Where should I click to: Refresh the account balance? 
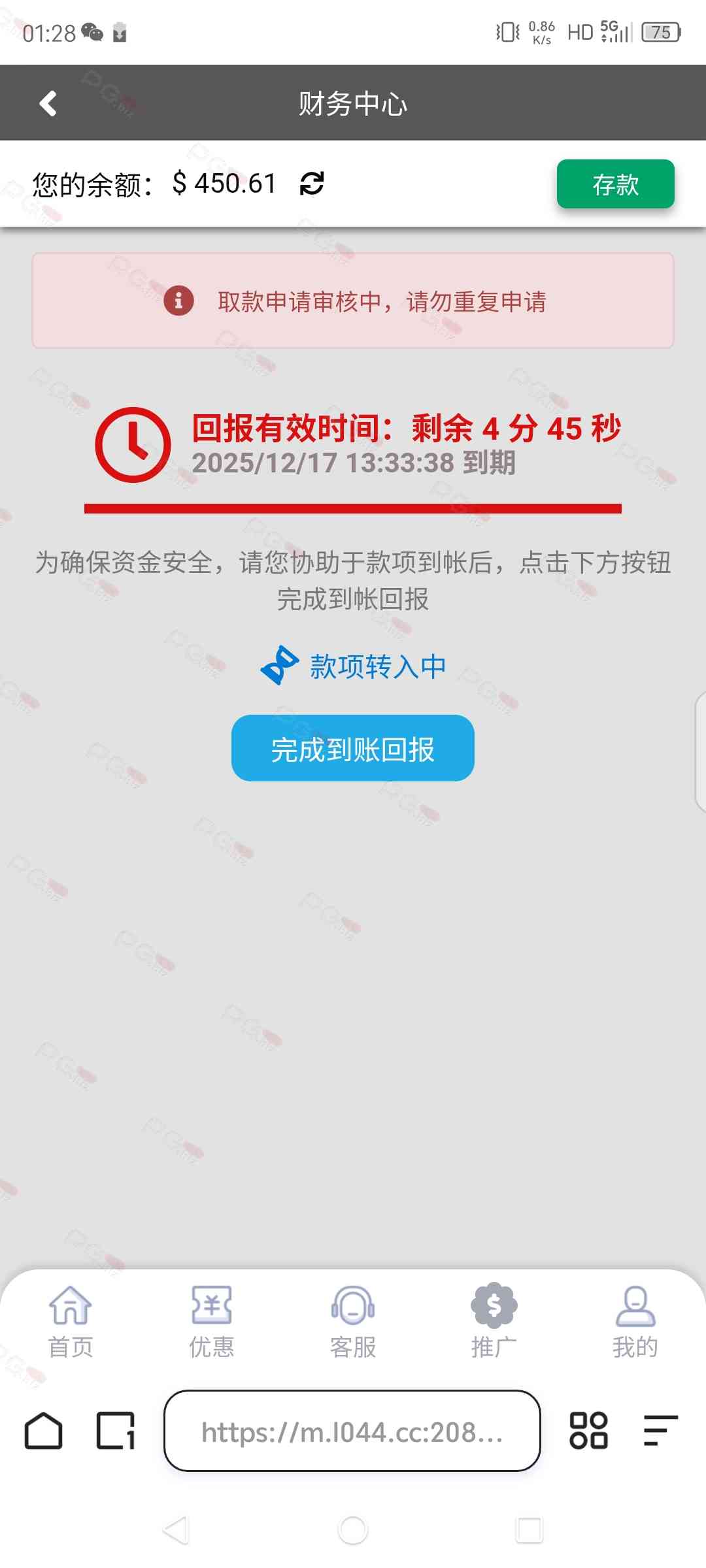click(x=312, y=184)
